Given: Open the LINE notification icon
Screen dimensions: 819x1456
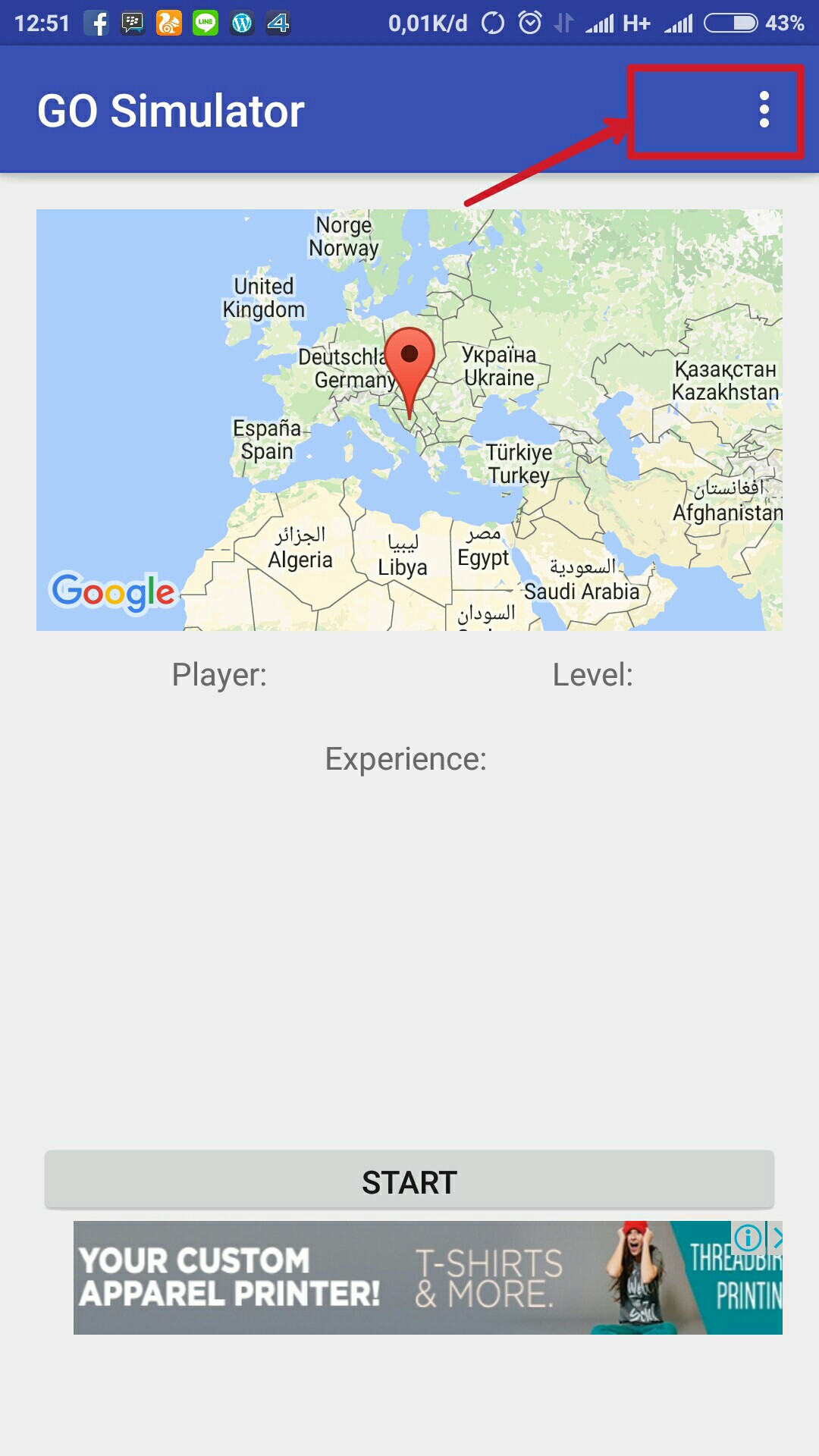Looking at the screenshot, I should point(205,21).
